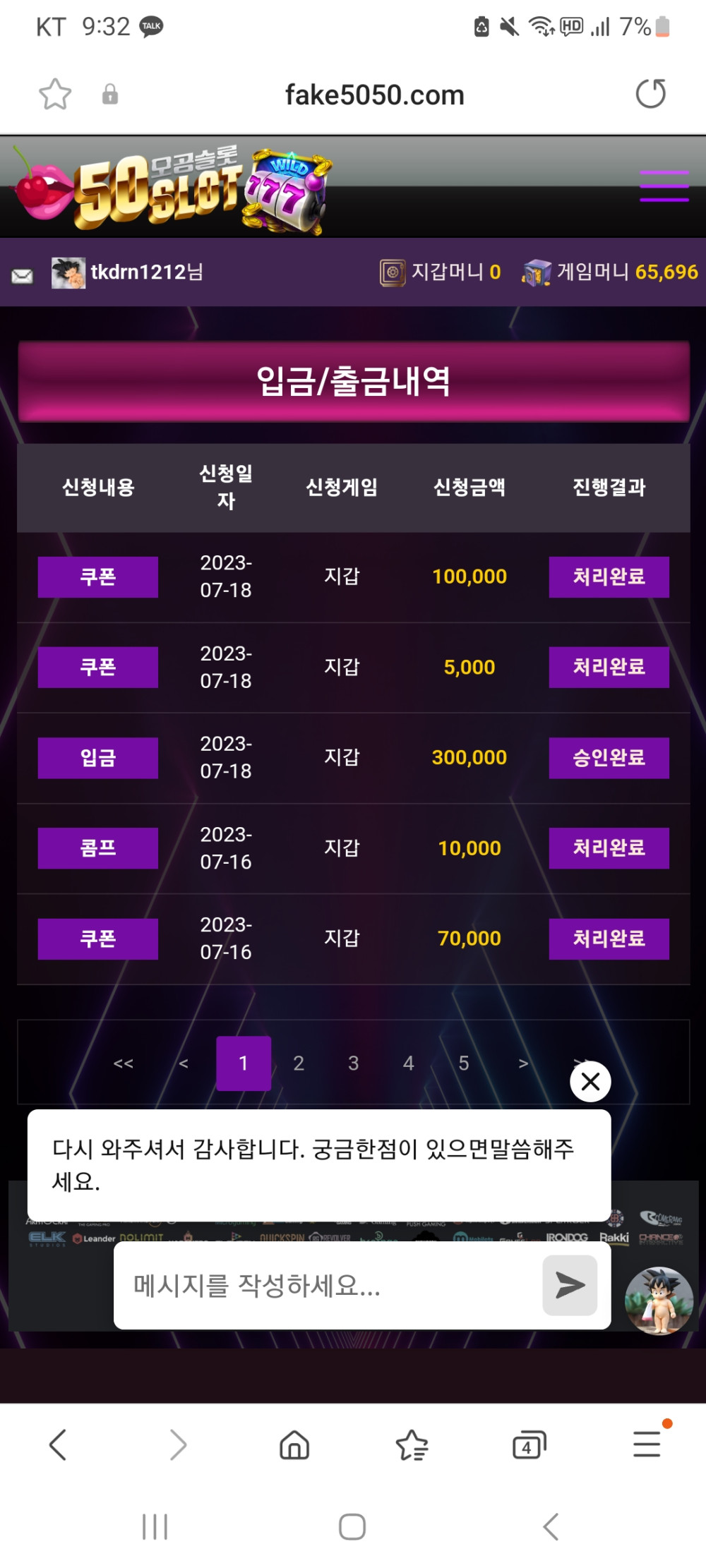The height and width of the screenshot is (1568, 706).
Task: Jump to page 4 of the list
Action: point(409,1063)
